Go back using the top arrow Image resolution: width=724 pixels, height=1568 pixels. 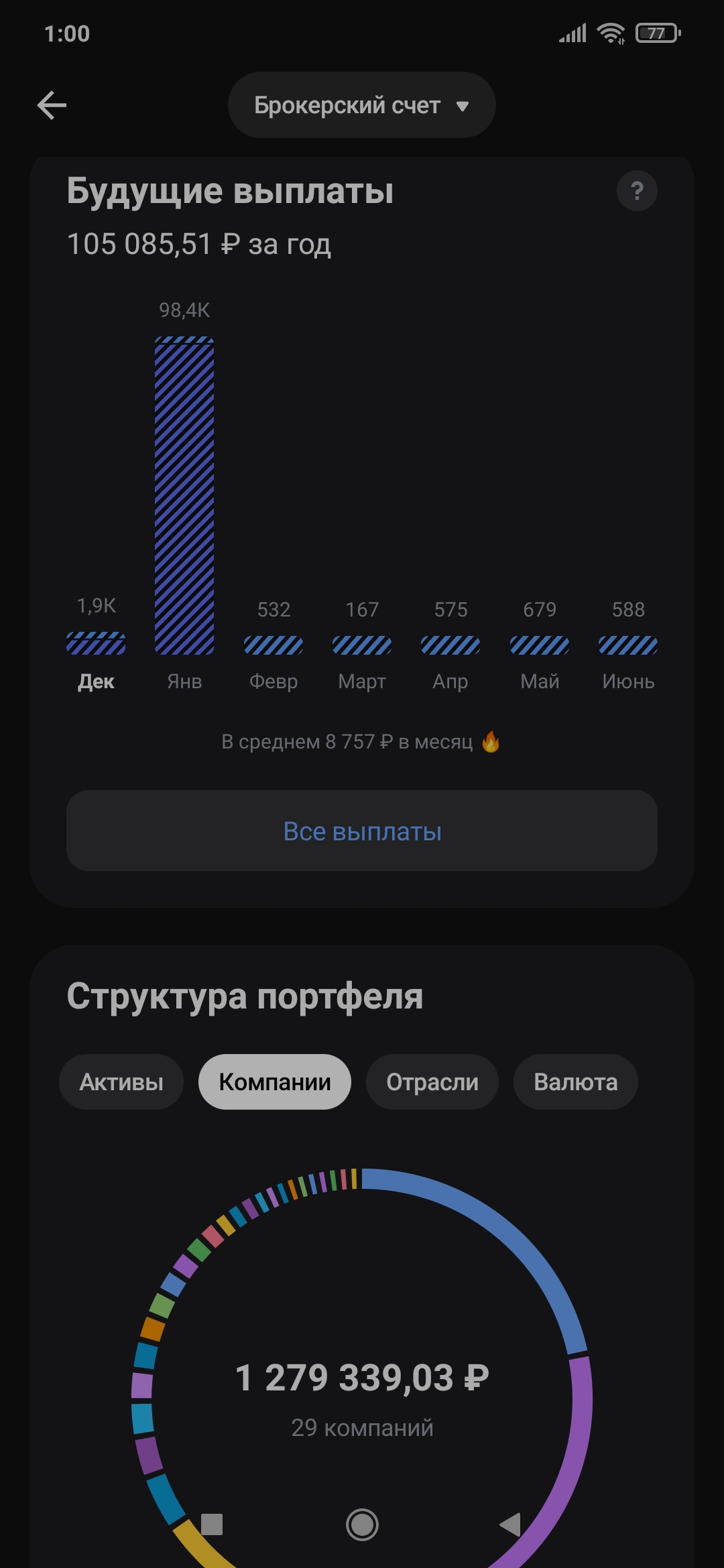pyautogui.click(x=52, y=105)
